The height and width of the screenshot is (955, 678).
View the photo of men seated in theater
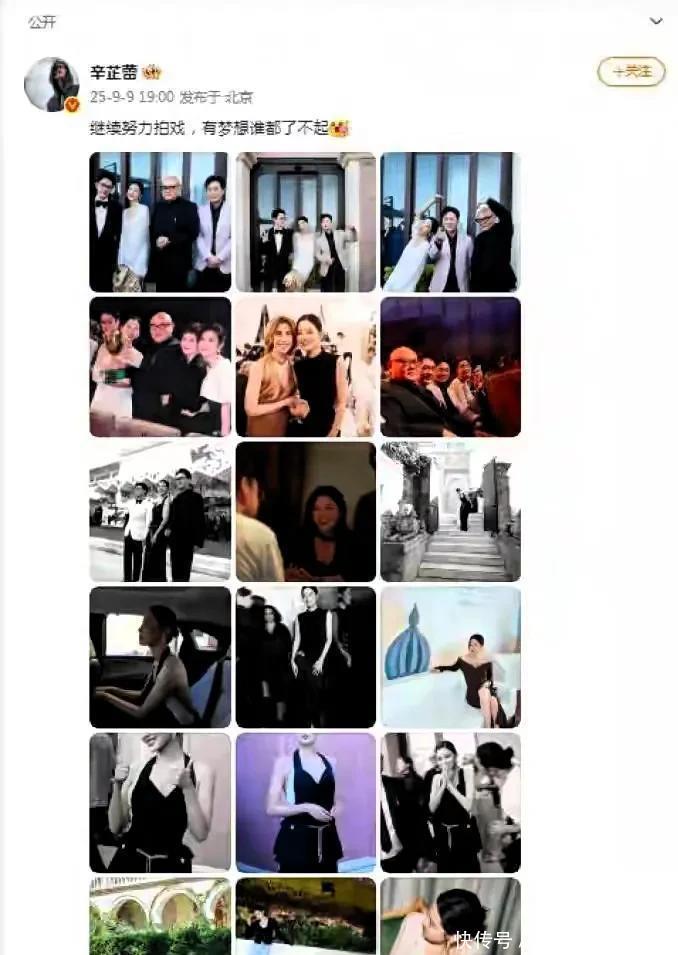click(450, 367)
